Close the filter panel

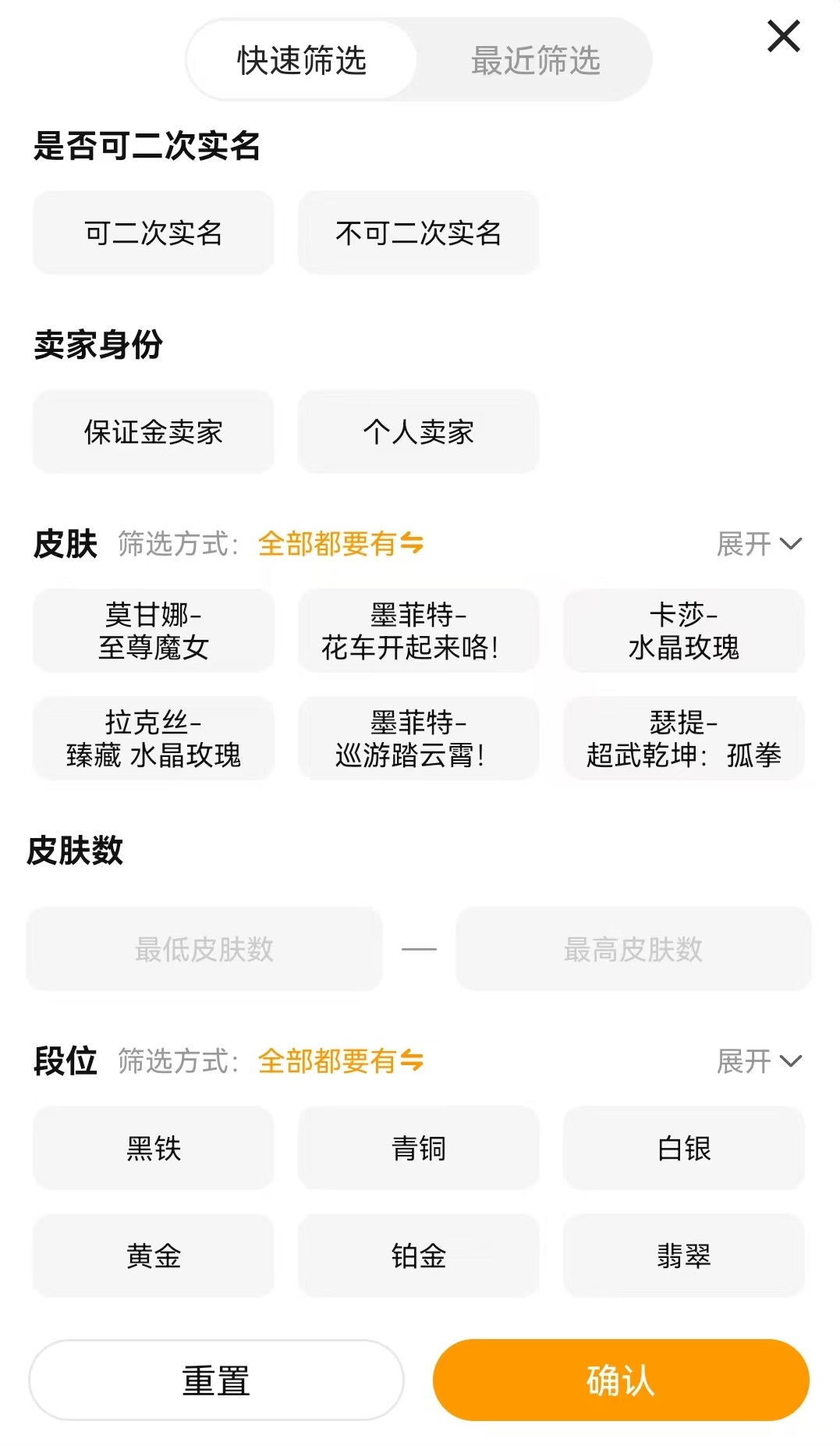[783, 37]
